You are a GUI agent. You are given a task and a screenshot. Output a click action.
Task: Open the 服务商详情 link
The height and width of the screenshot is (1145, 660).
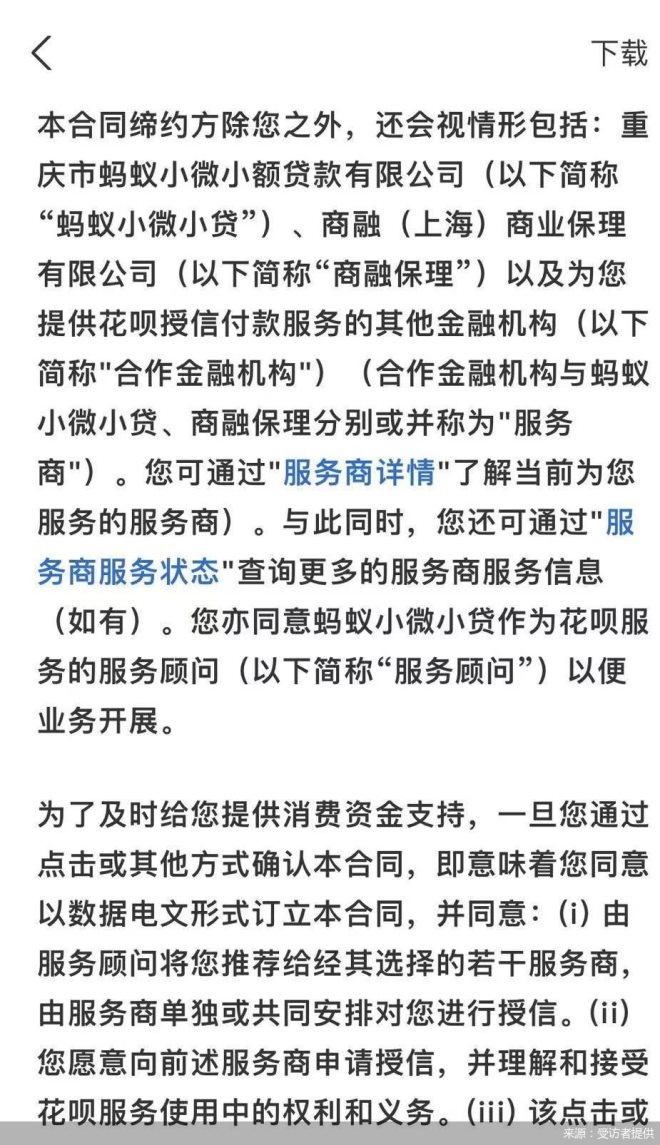point(359,472)
